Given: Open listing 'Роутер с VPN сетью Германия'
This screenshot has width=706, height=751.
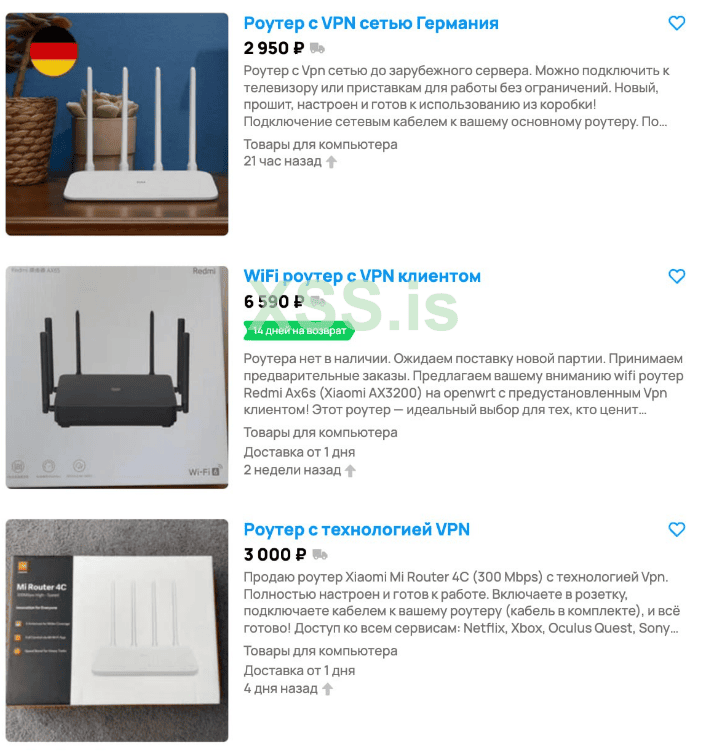Looking at the screenshot, I should pyautogui.click(x=371, y=23).
